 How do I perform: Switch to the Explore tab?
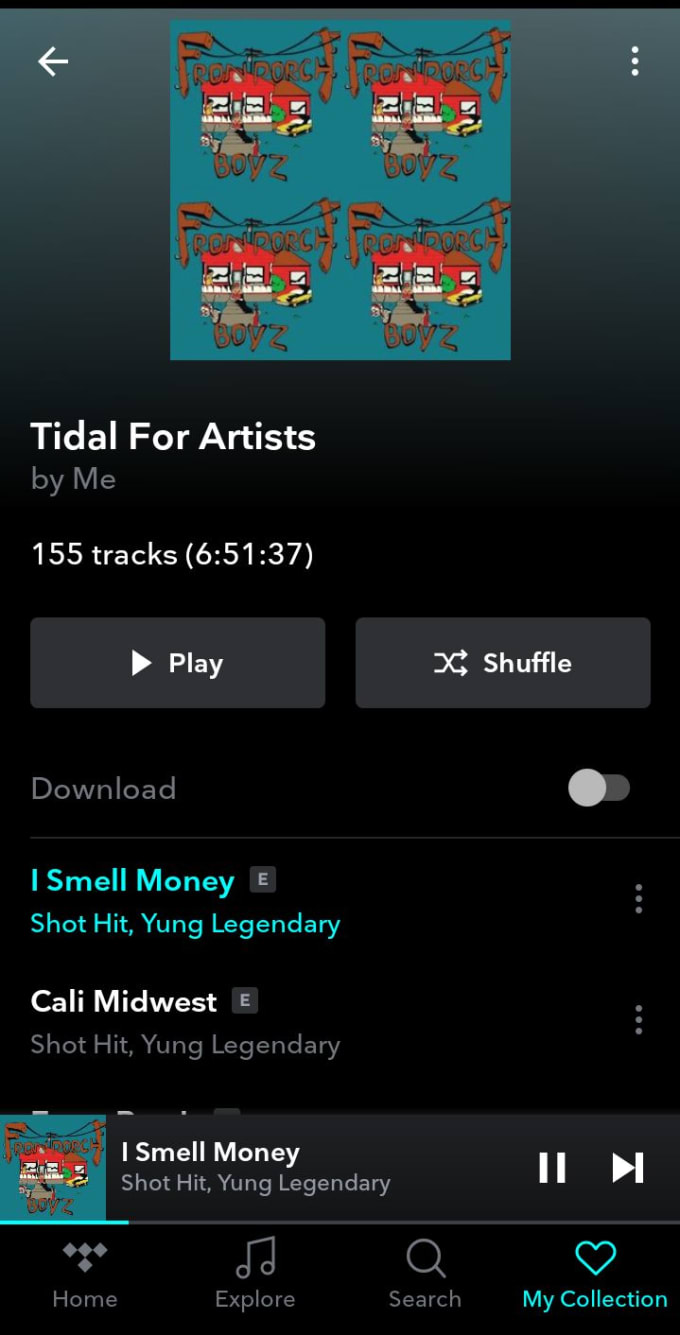[x=255, y=1275]
